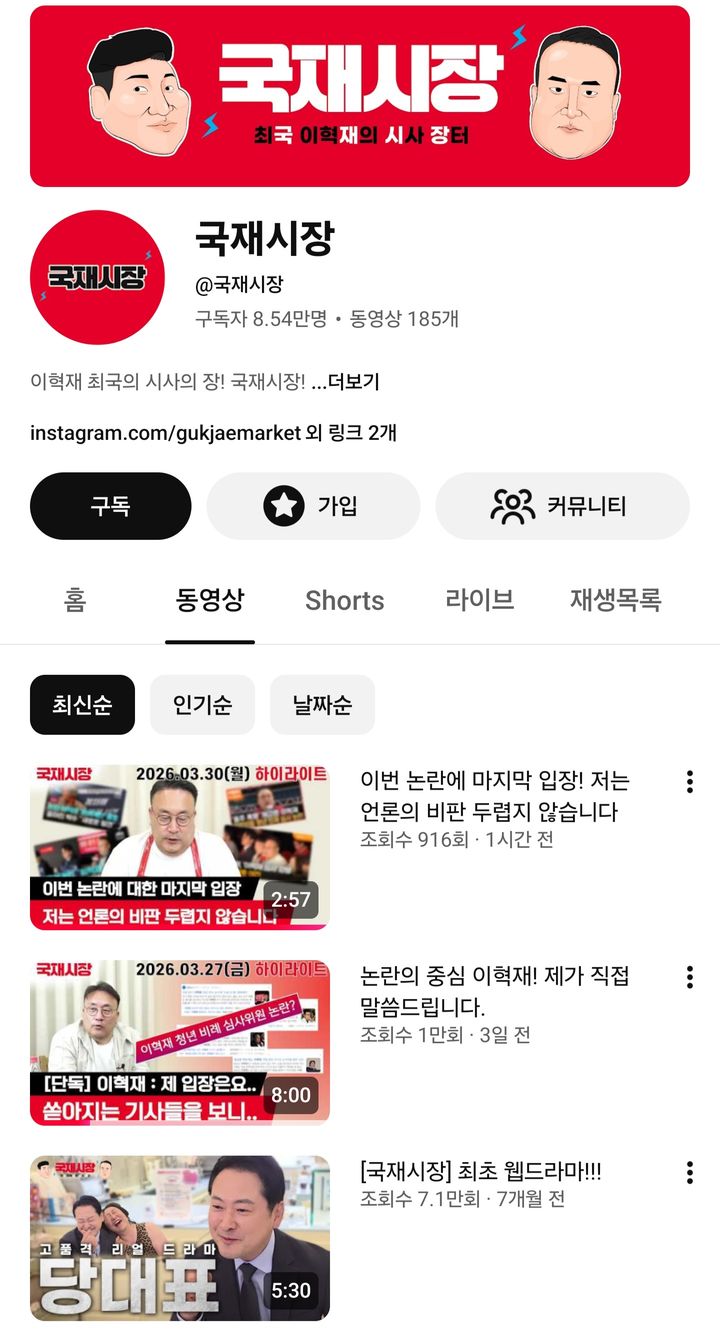Enable the 인기순 sort filter
This screenshot has width=720, height=1333.
202,705
